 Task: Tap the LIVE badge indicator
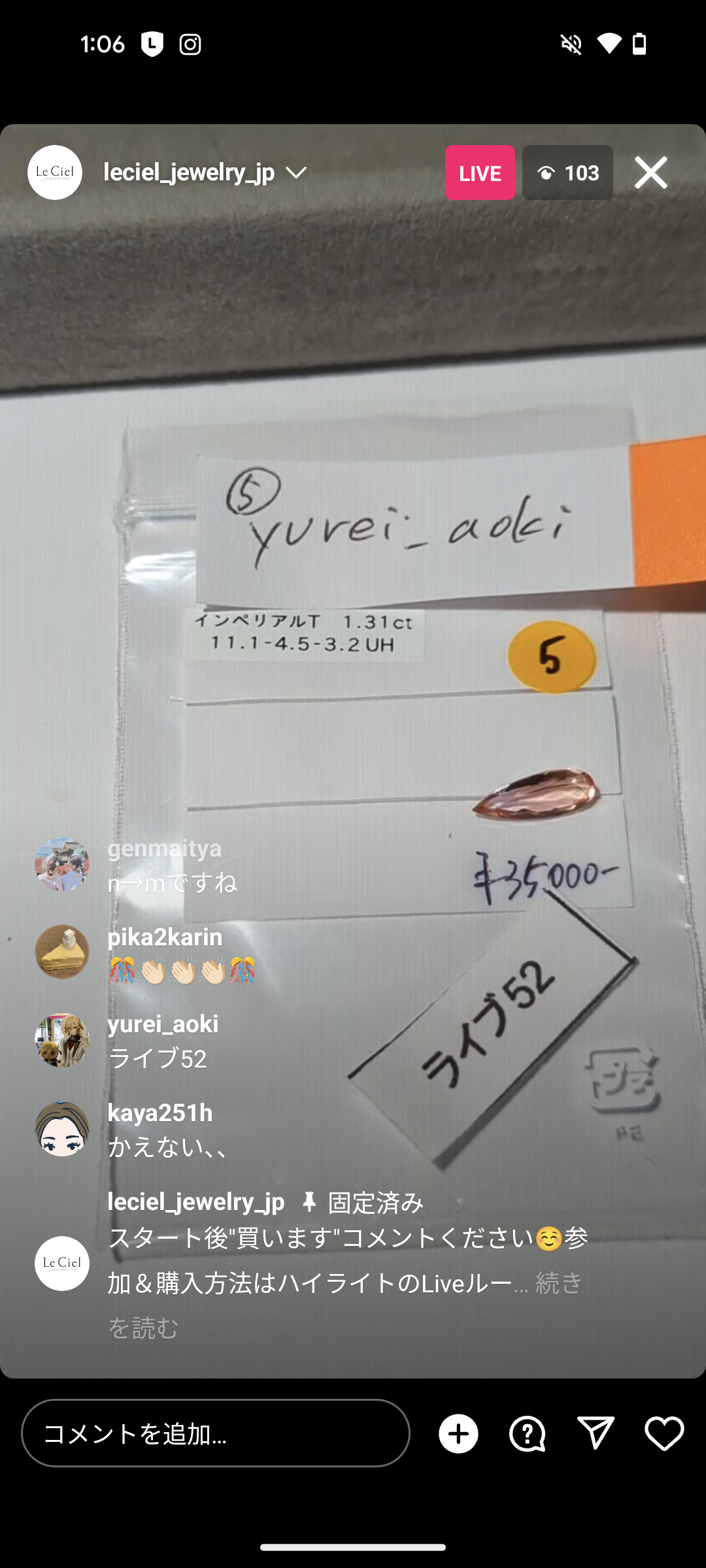(x=479, y=172)
